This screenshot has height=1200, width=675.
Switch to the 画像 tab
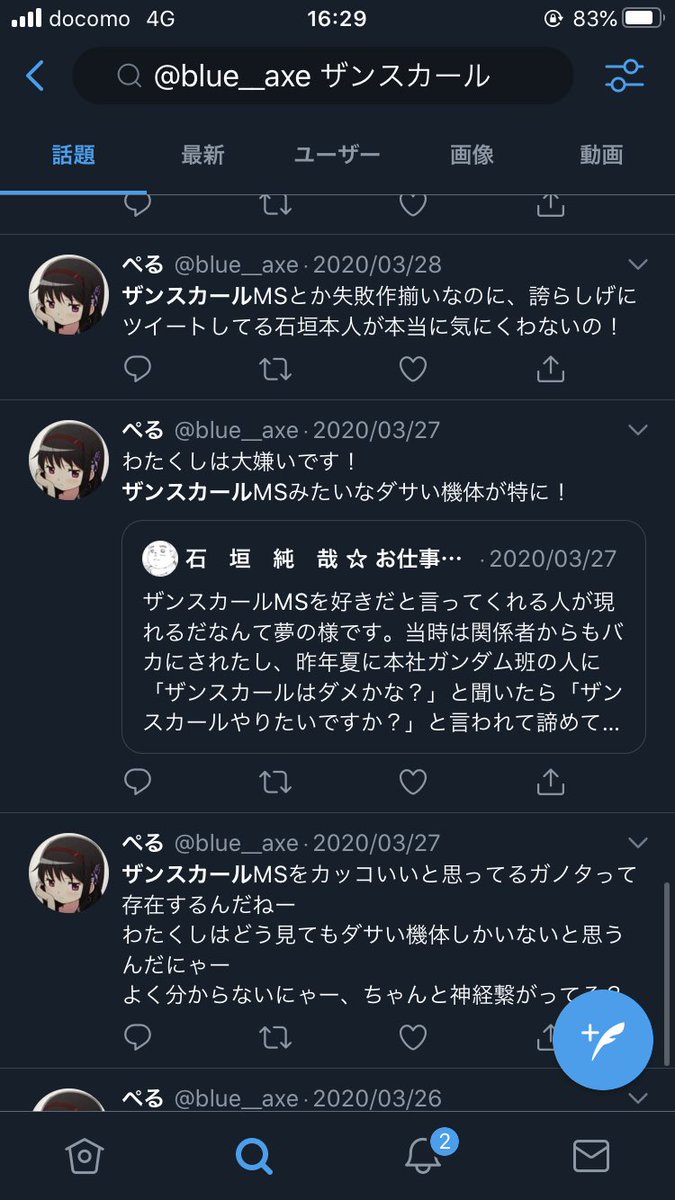(x=472, y=155)
